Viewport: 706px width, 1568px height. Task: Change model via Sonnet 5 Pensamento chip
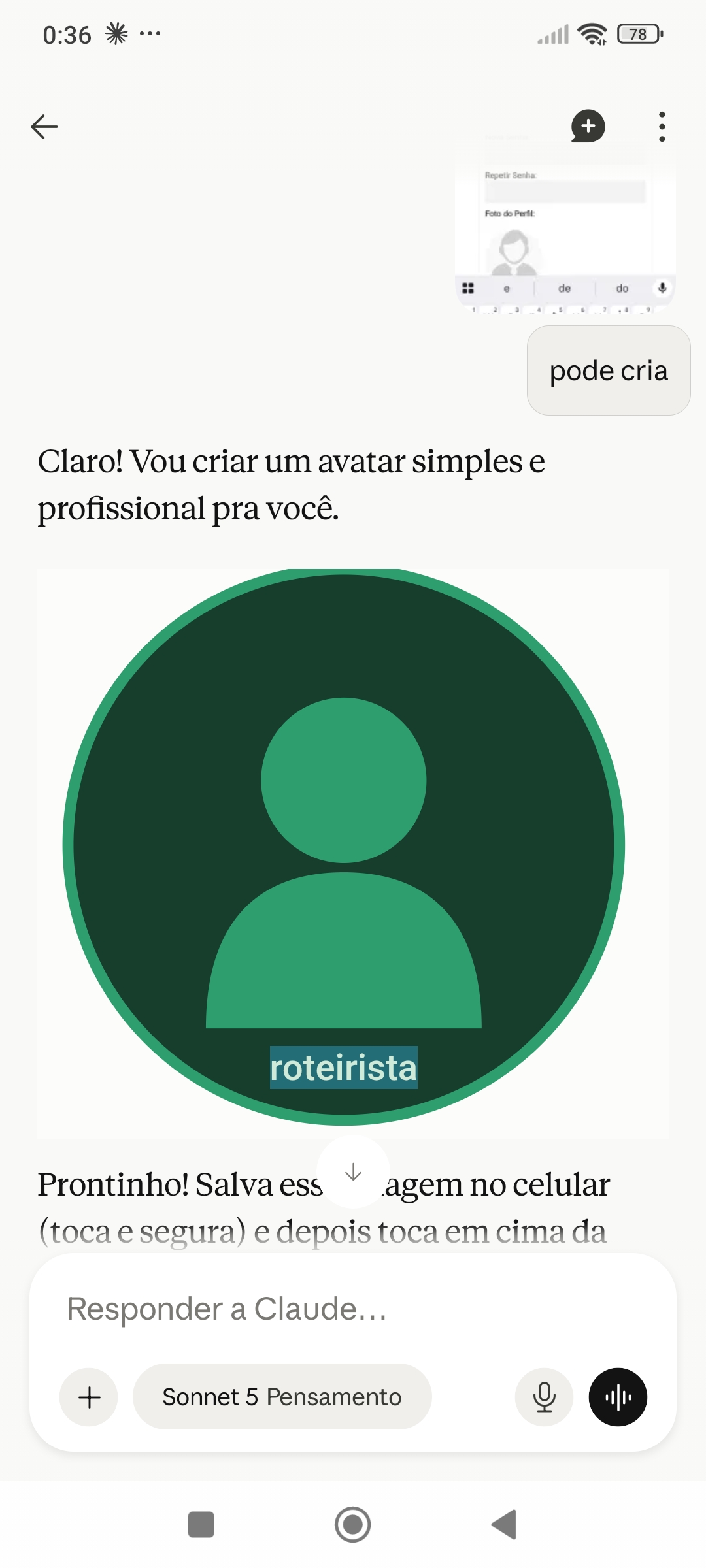pyautogui.click(x=282, y=1397)
